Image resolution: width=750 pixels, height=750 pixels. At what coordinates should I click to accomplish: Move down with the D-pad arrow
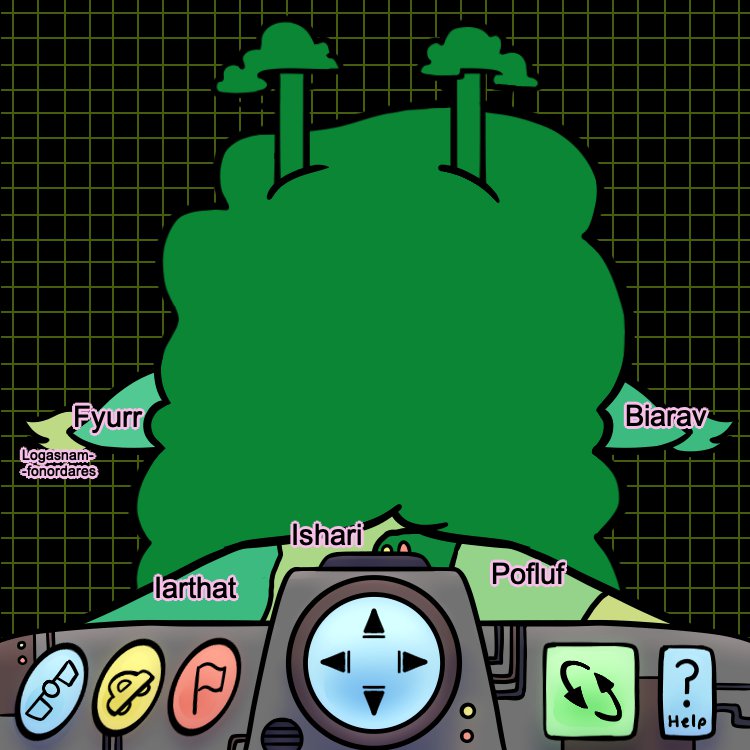[x=374, y=699]
